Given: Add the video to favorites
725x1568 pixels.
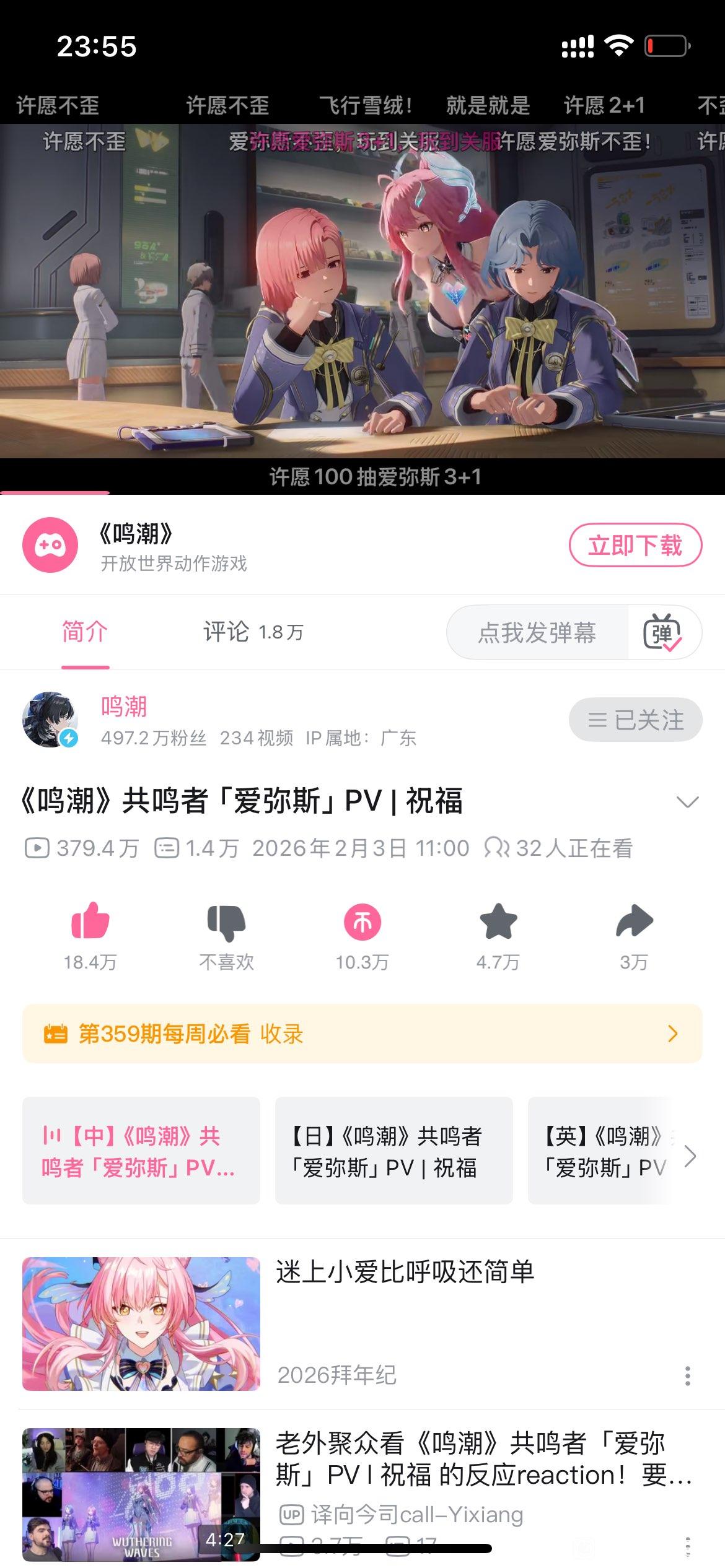Looking at the screenshot, I should [x=498, y=923].
